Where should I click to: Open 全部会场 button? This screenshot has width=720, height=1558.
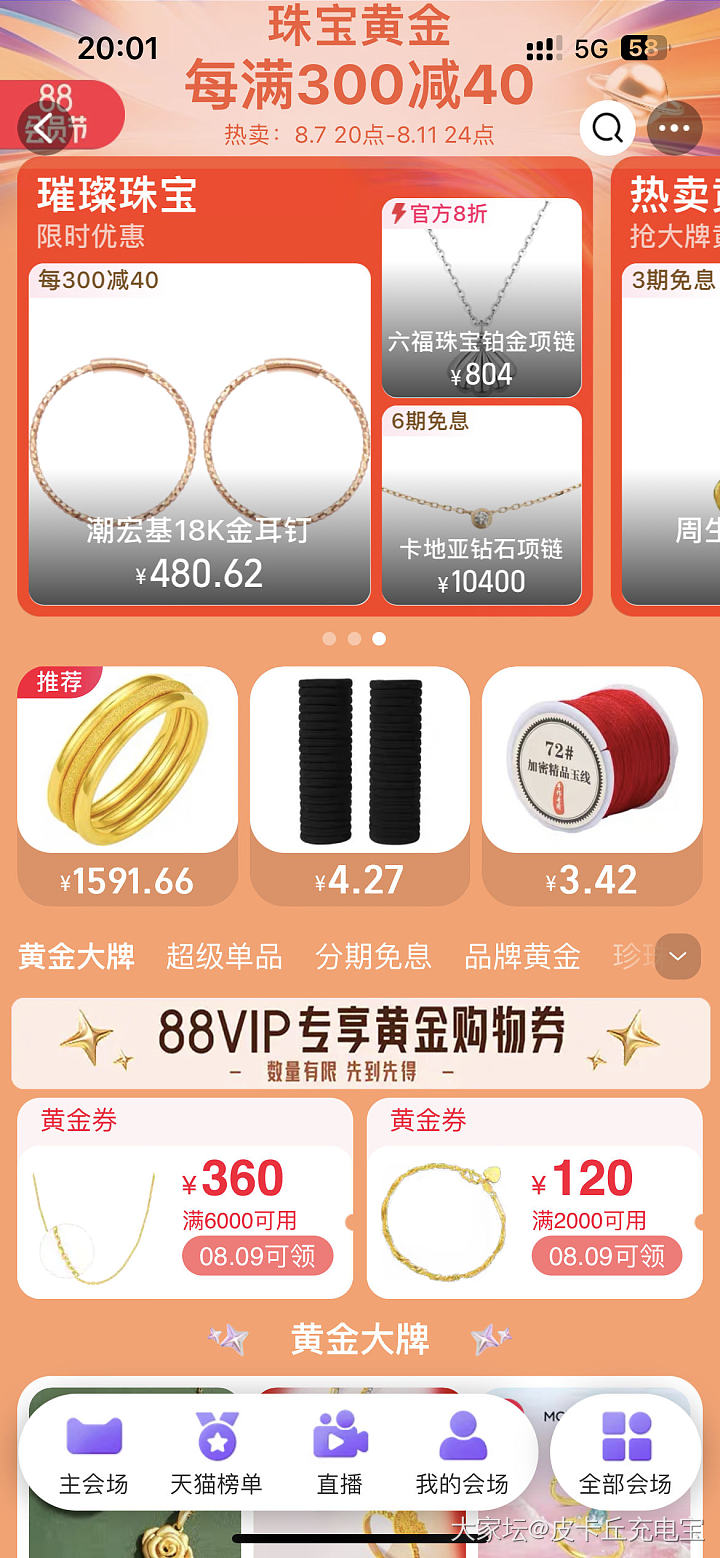626,1455
